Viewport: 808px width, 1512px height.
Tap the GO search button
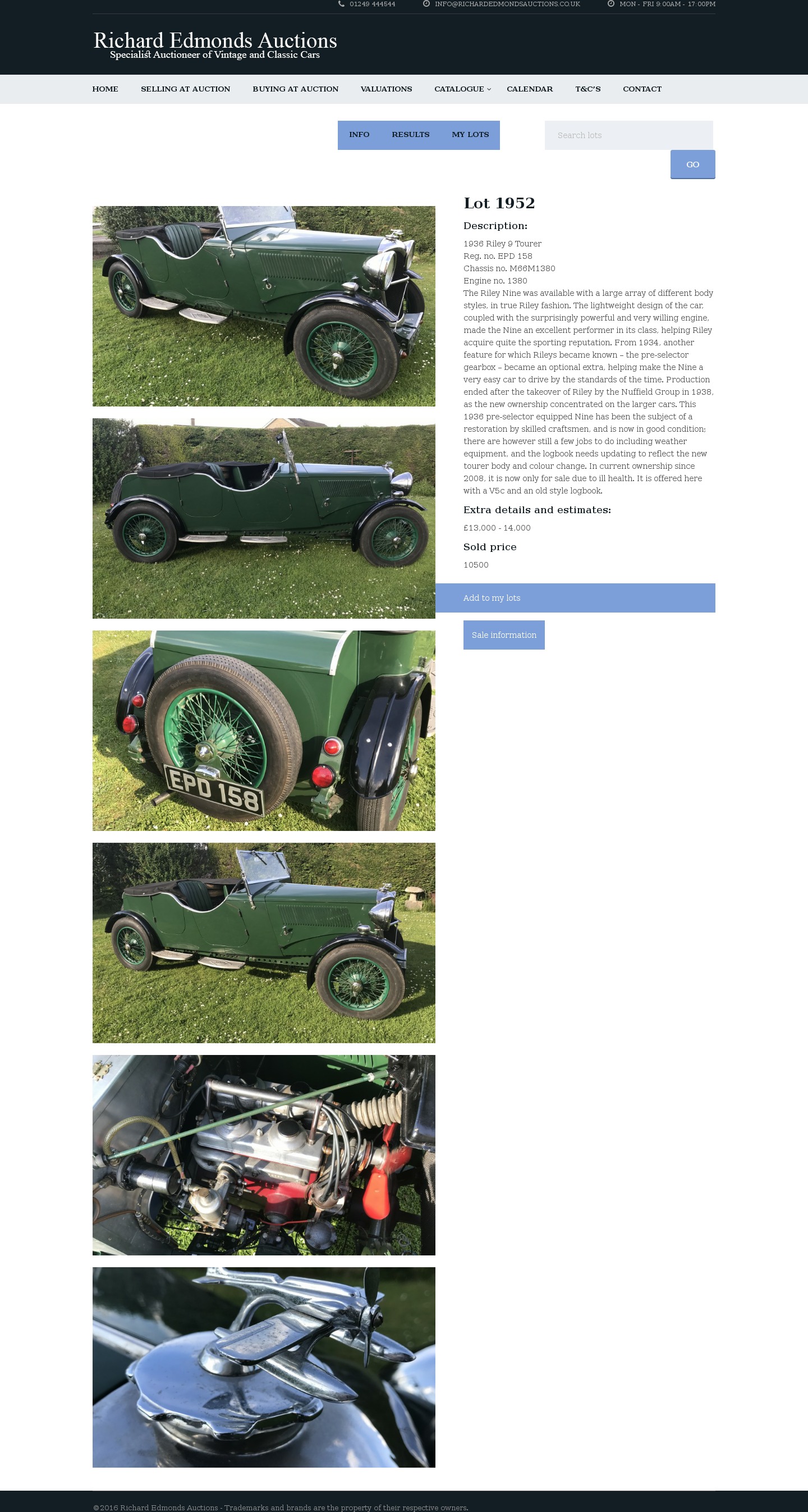click(x=692, y=165)
